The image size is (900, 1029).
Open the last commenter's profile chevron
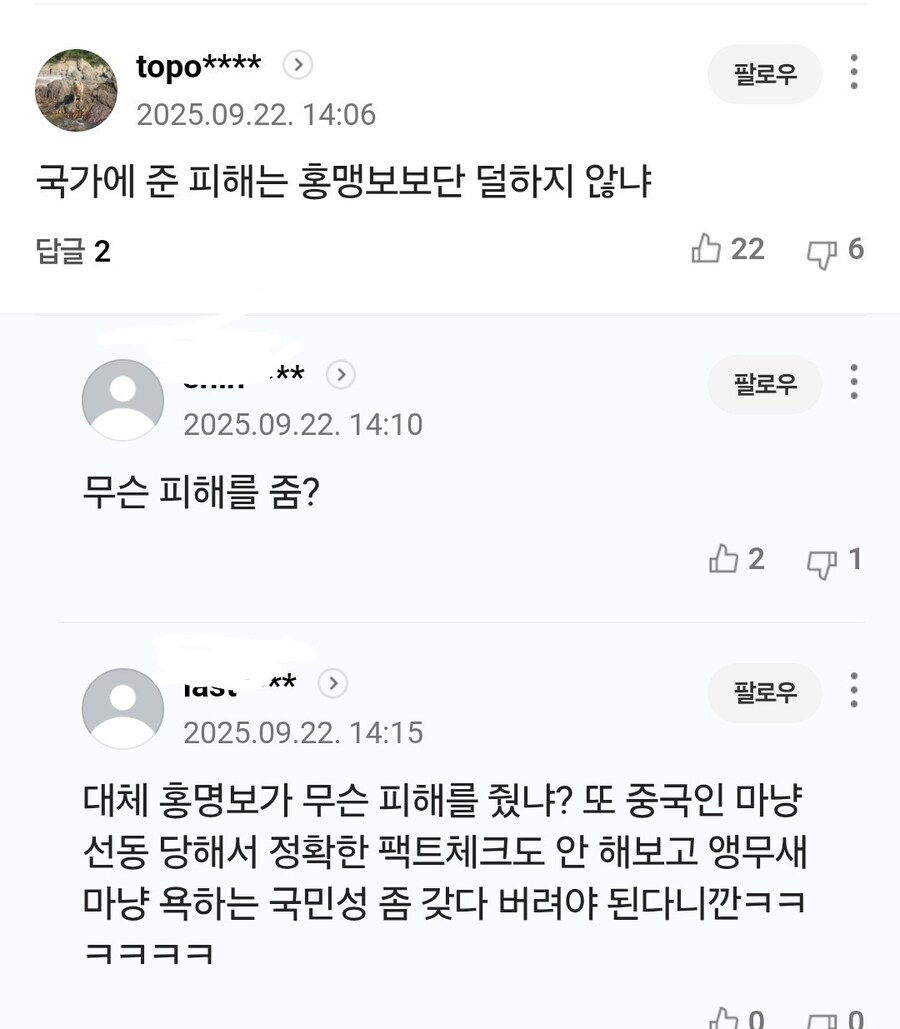(332, 685)
